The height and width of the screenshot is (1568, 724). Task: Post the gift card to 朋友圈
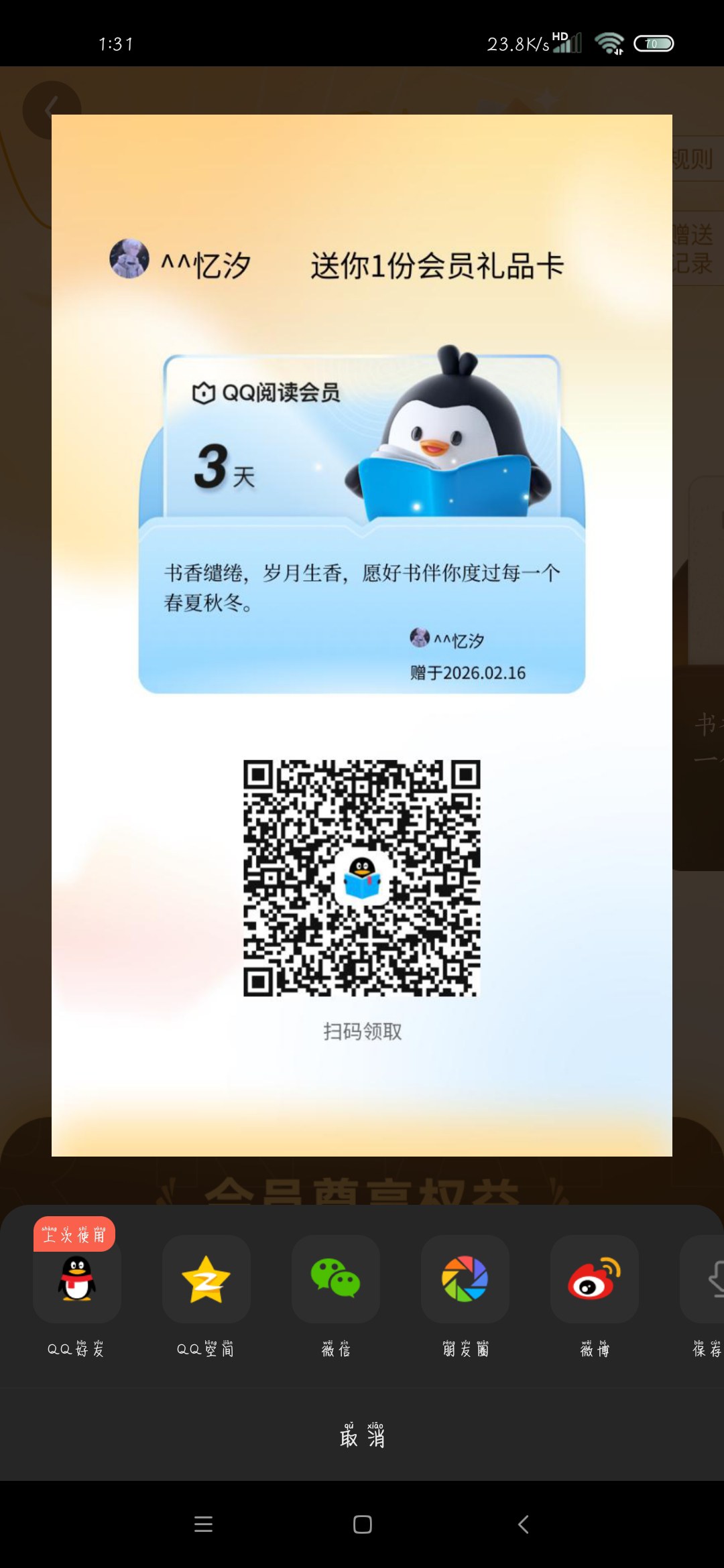pos(465,1279)
